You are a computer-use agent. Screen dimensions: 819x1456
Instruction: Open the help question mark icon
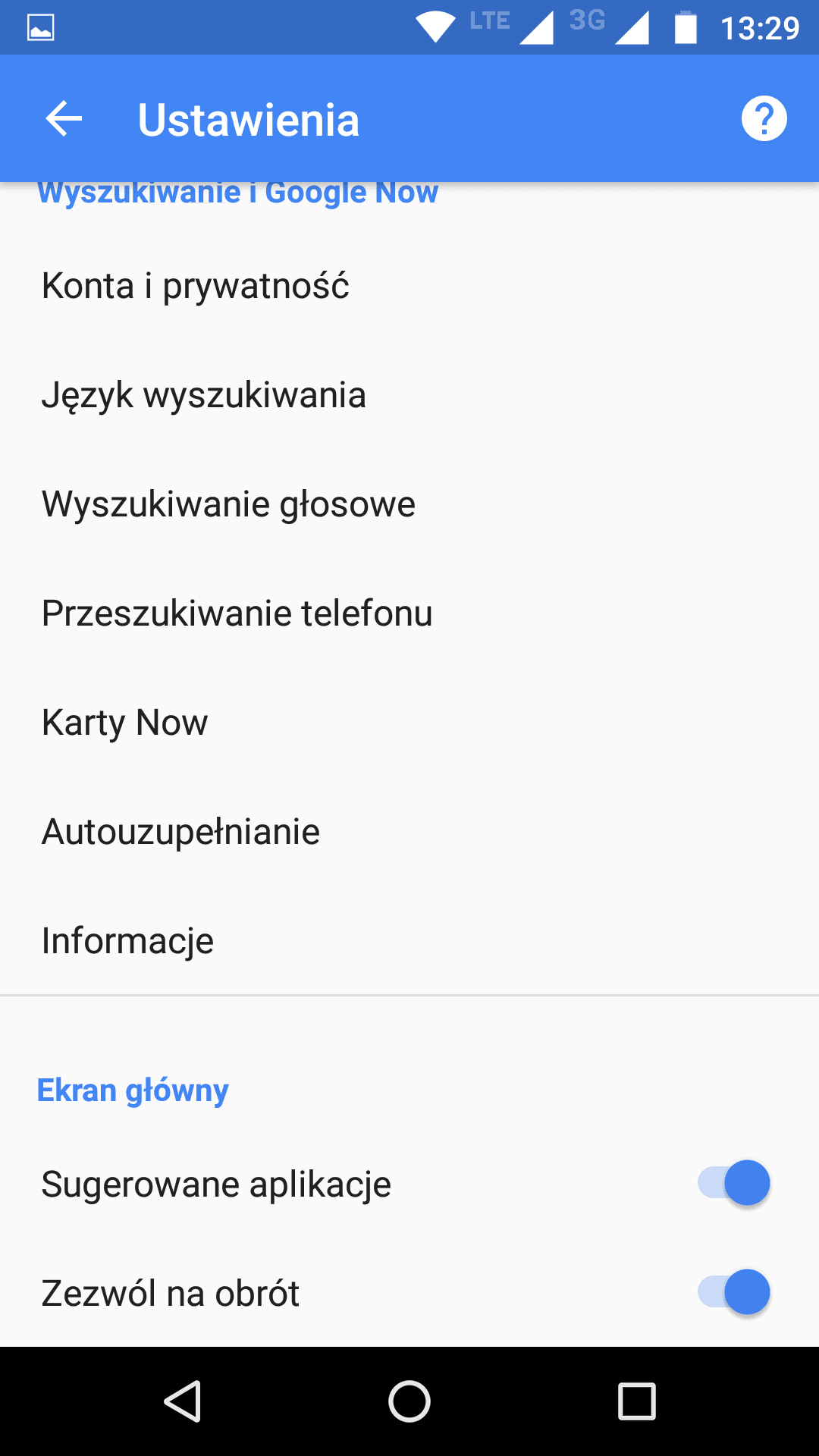click(x=764, y=119)
